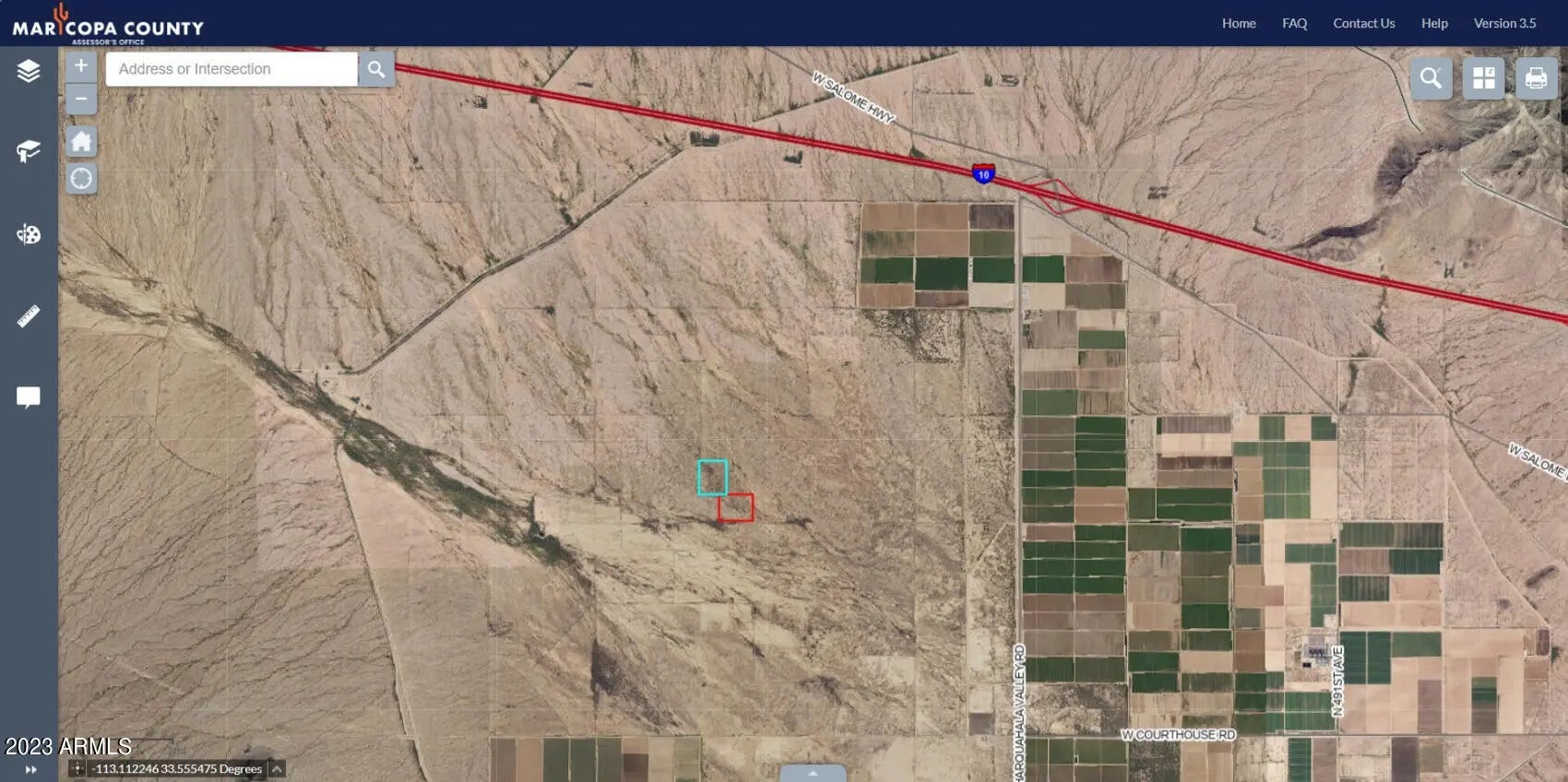
Task: Find my location with the compass button
Action: pyautogui.click(x=81, y=178)
